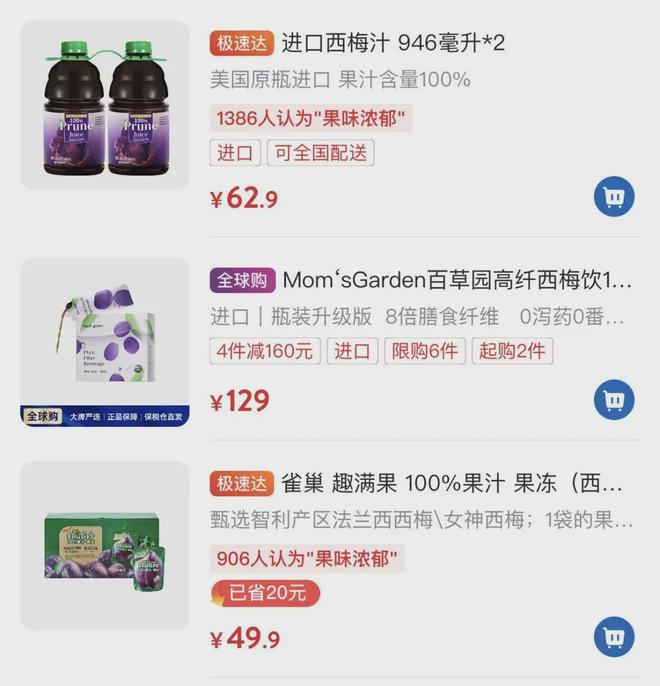View the 进口西梅汁 946毫升*2 product details
Screen dimensions: 660x686
click(x=393, y=44)
